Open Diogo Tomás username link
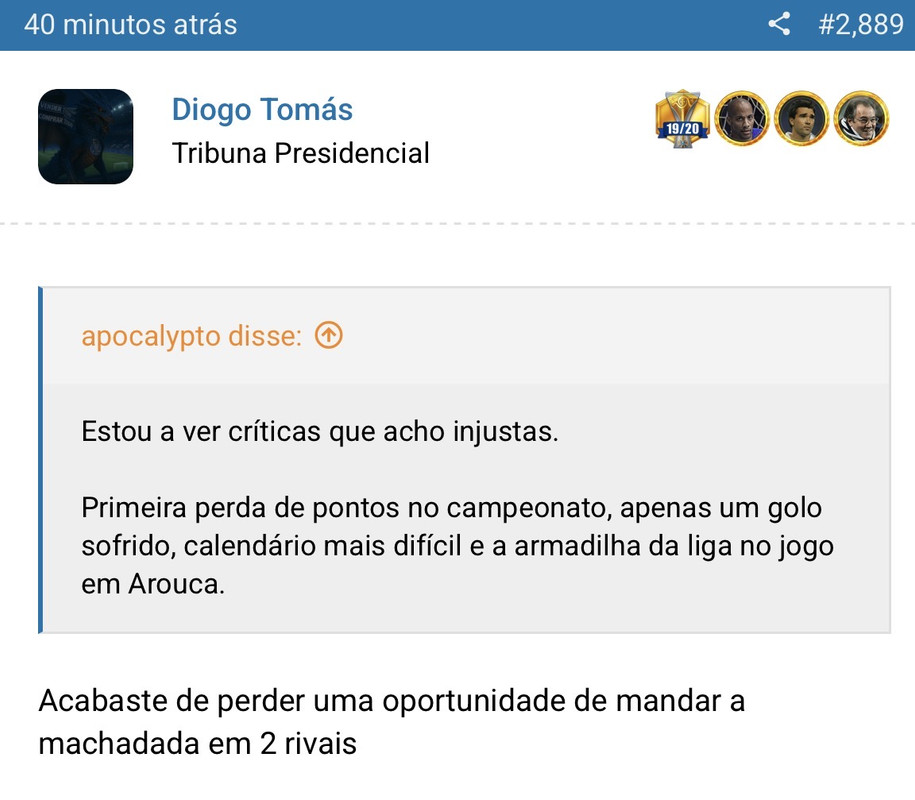This screenshot has height=800, width=915. point(262,109)
